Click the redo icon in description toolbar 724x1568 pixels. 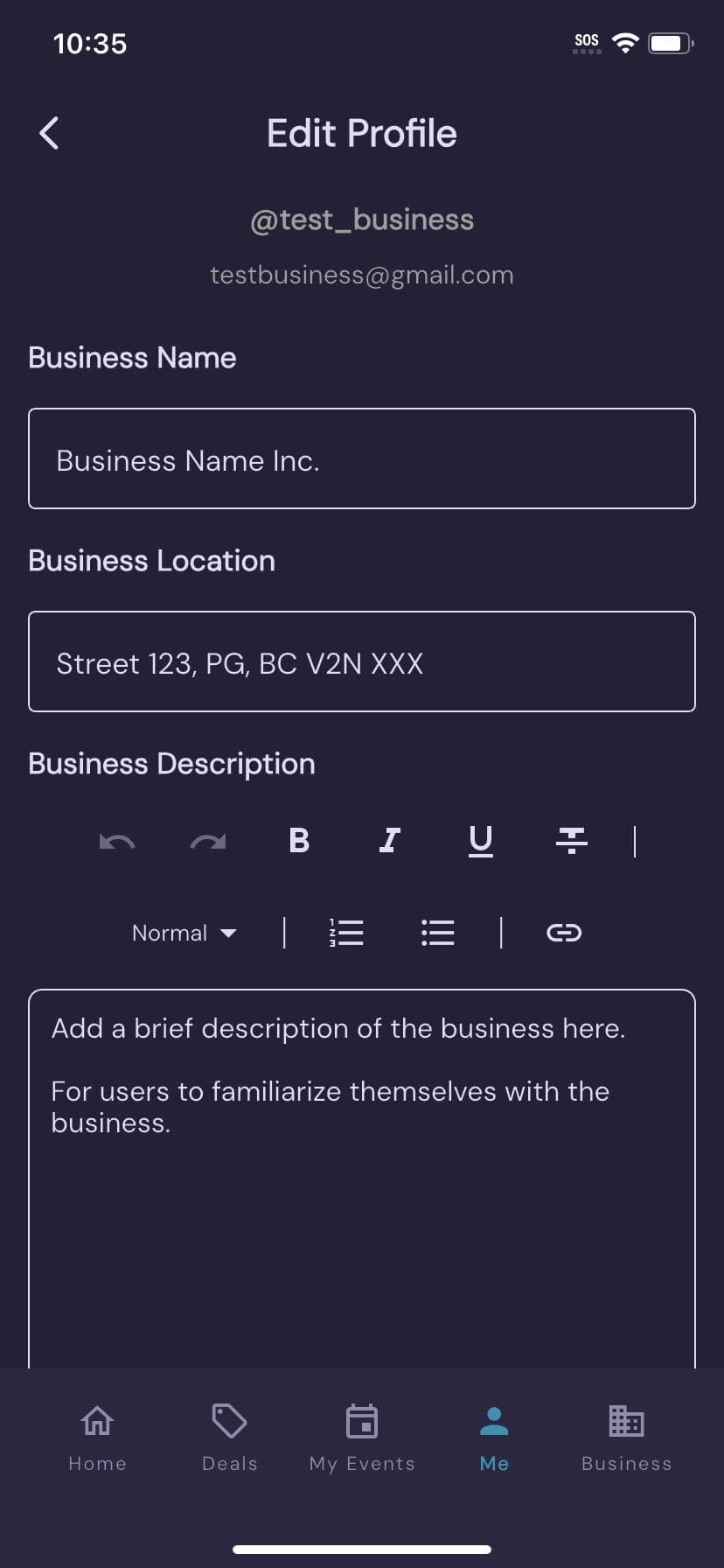(x=208, y=841)
